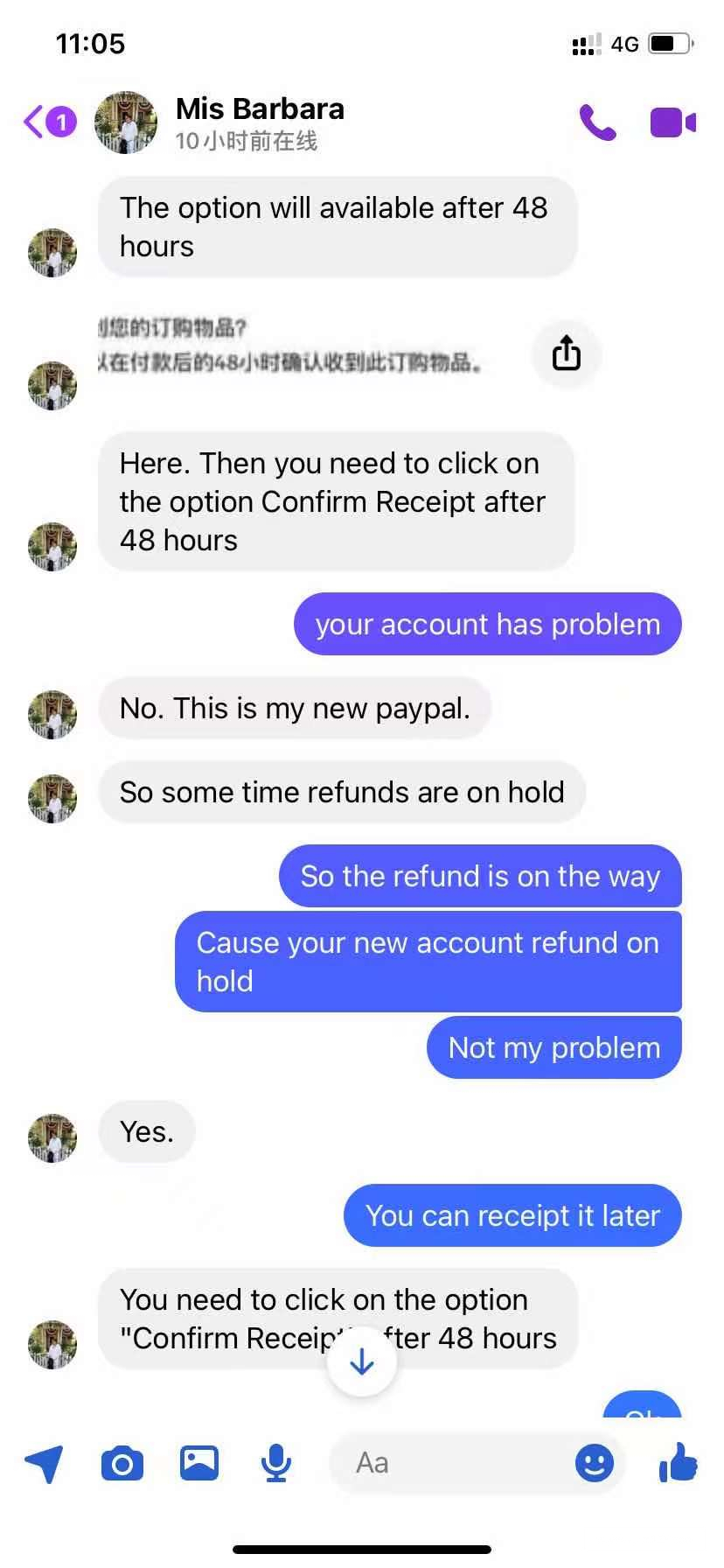Jump to latest messages with down arrow

[361, 1362]
